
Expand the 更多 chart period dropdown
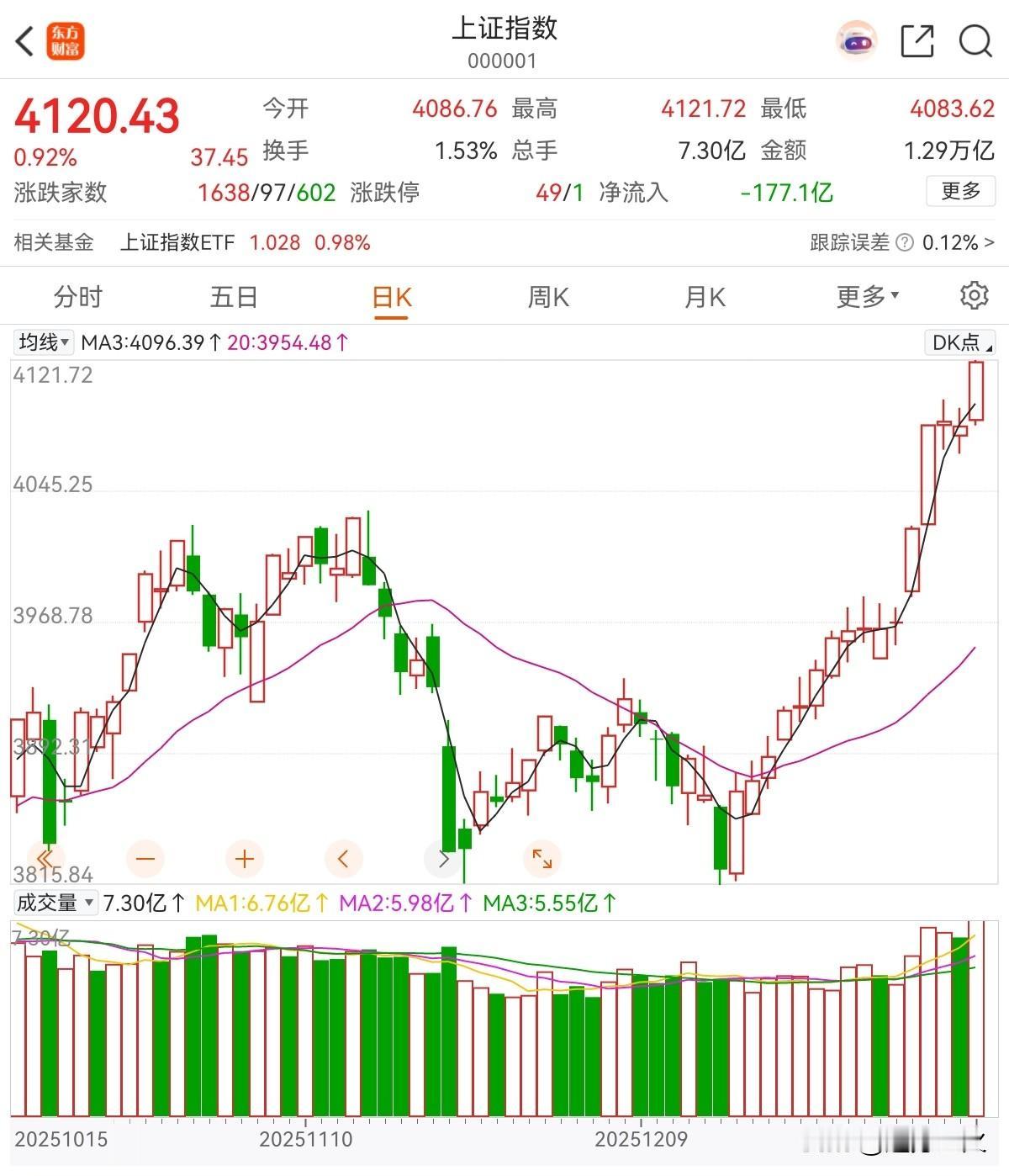[866, 296]
